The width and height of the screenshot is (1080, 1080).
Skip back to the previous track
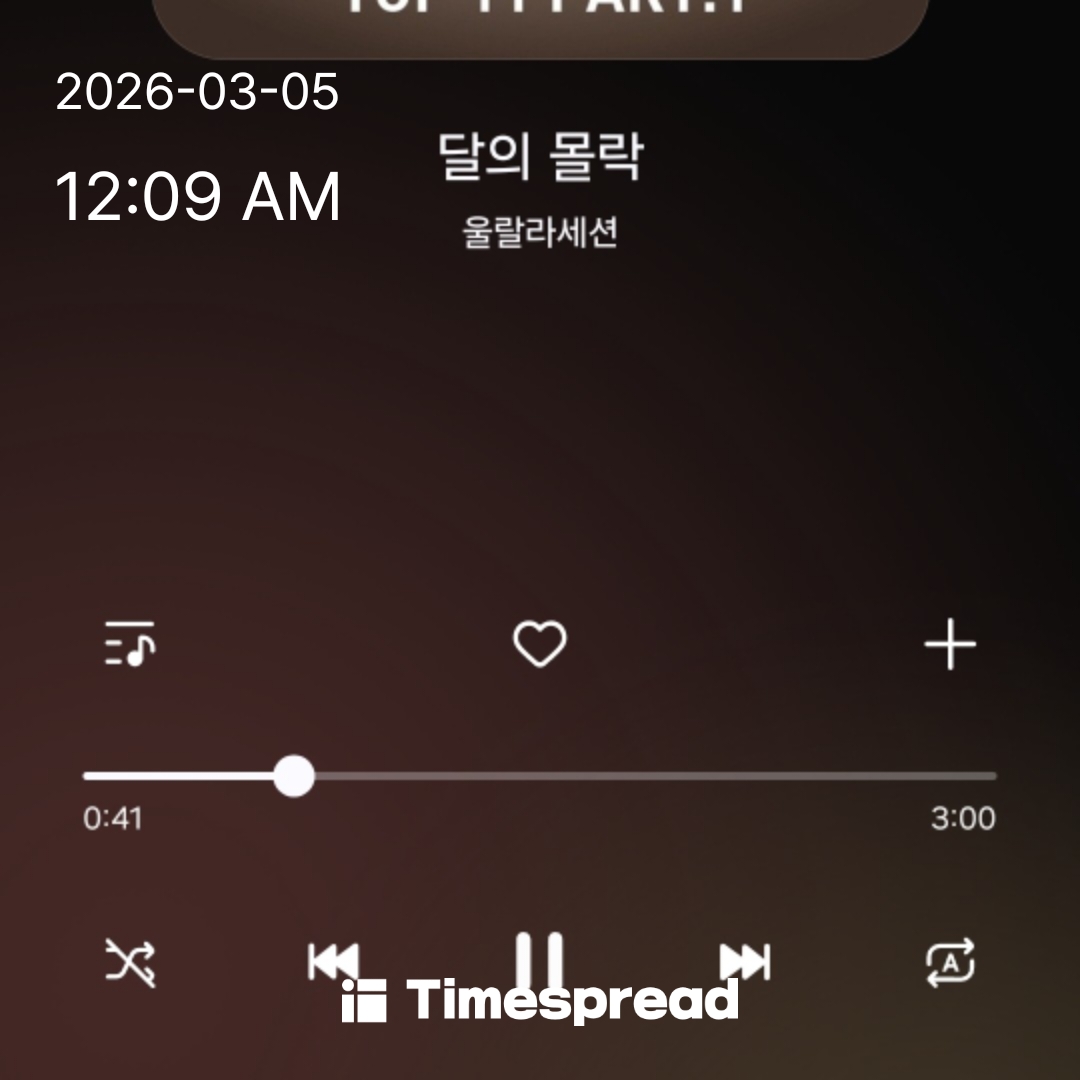(x=333, y=962)
